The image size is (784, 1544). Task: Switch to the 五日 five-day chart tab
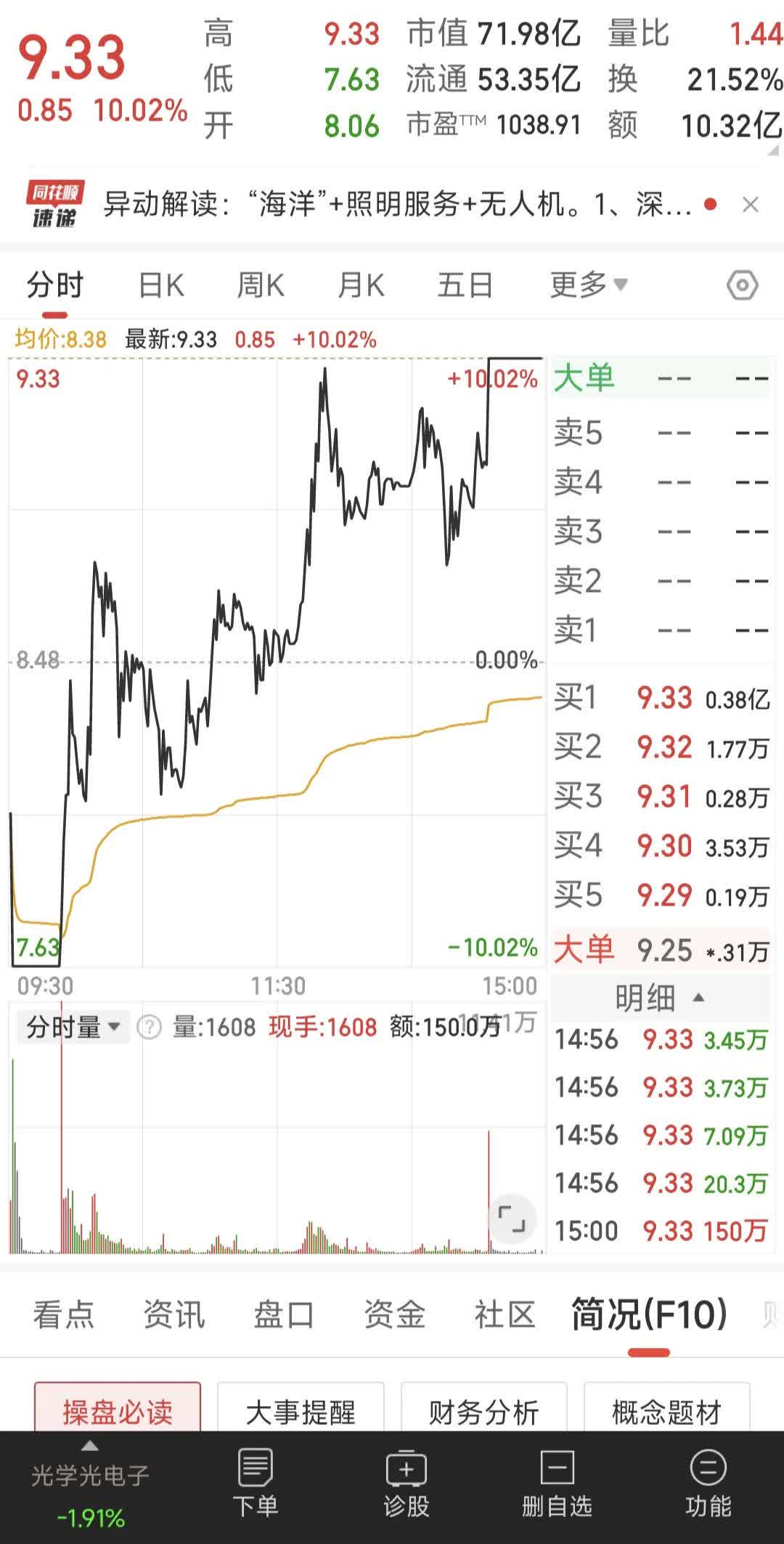point(465,285)
